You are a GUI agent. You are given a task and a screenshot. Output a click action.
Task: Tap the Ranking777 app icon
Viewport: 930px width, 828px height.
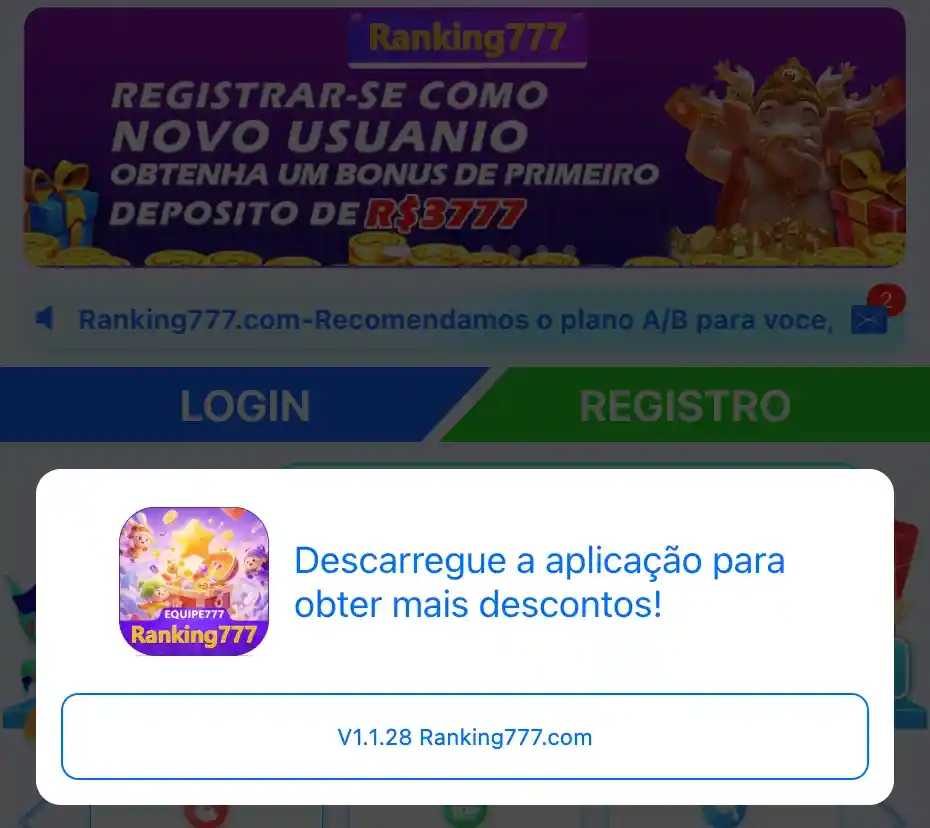click(194, 581)
